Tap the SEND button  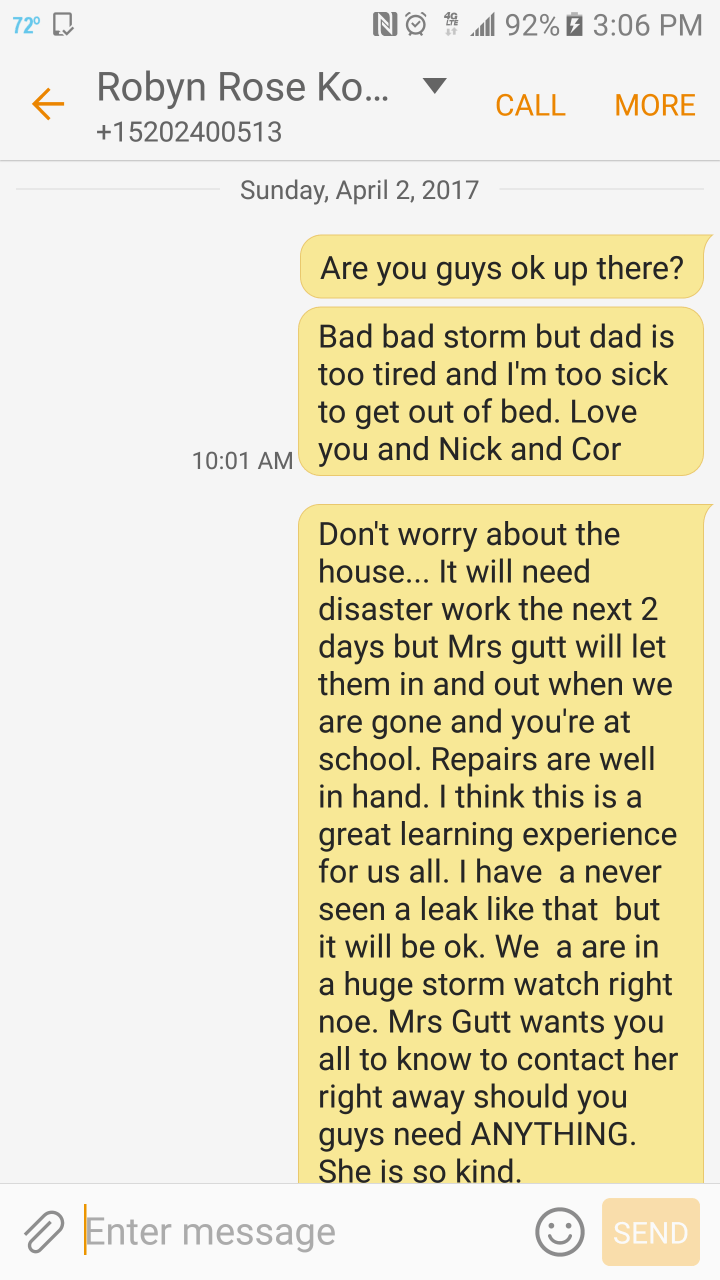651,1232
